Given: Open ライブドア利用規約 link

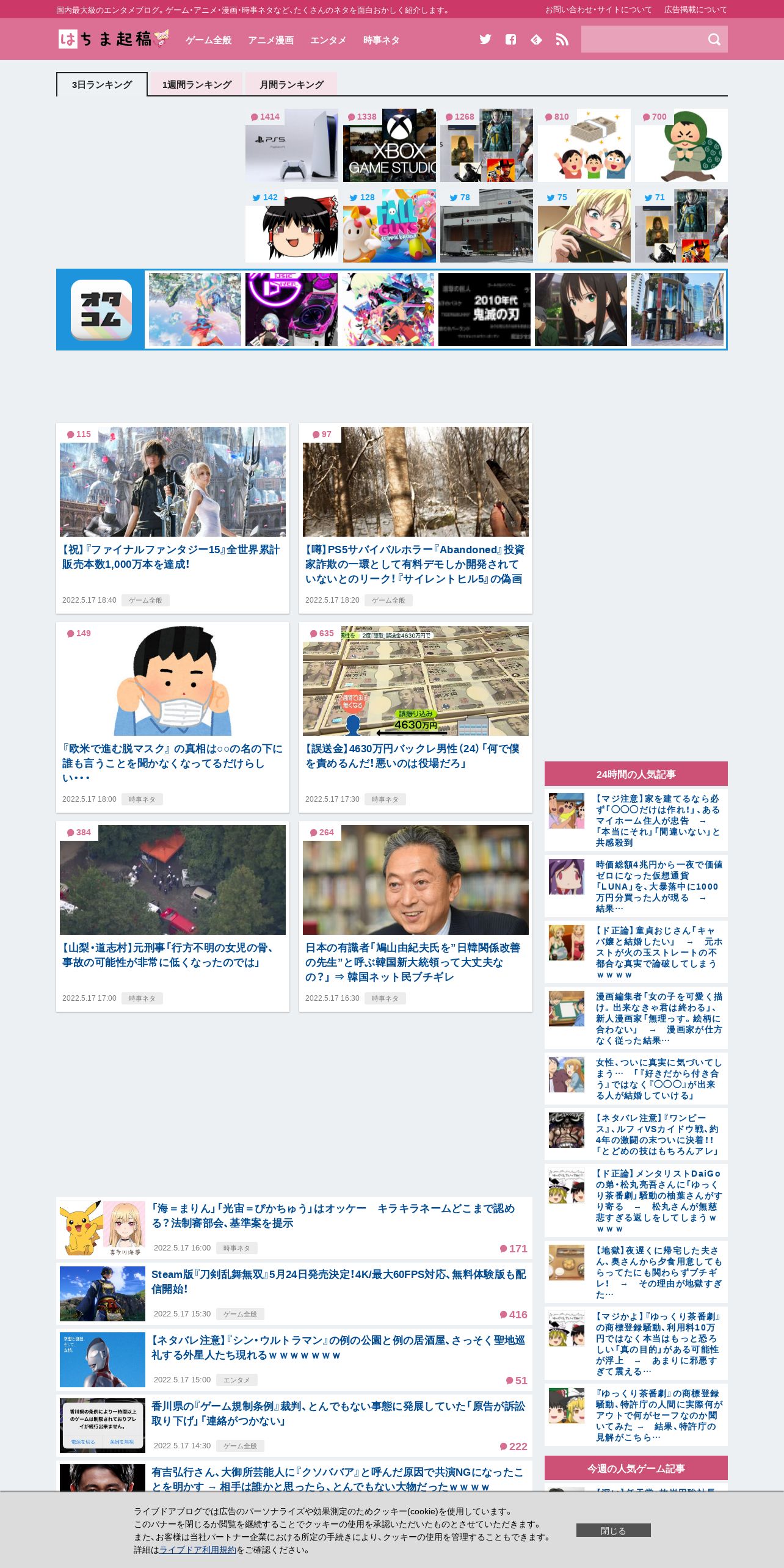Looking at the screenshot, I should [x=198, y=1550].
